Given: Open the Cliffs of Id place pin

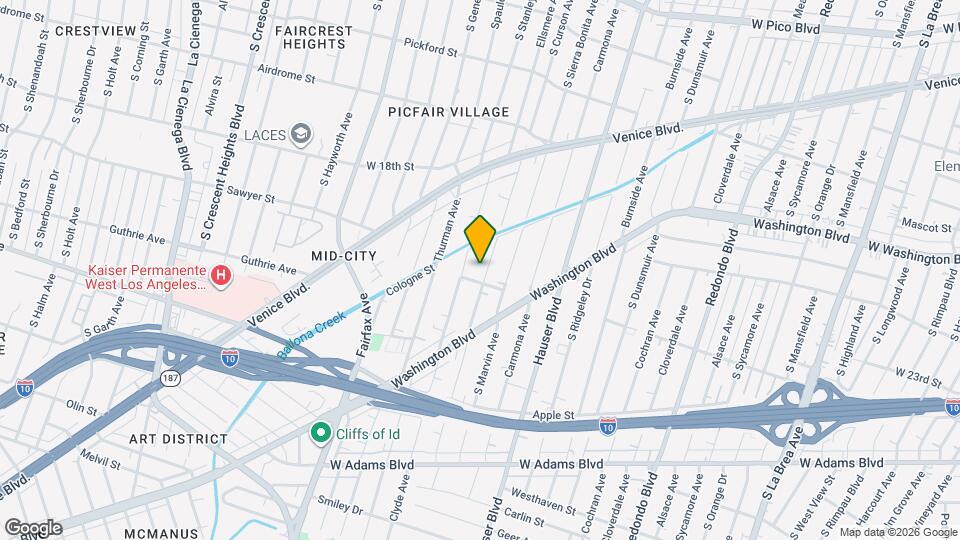Looking at the screenshot, I should click(x=321, y=433).
